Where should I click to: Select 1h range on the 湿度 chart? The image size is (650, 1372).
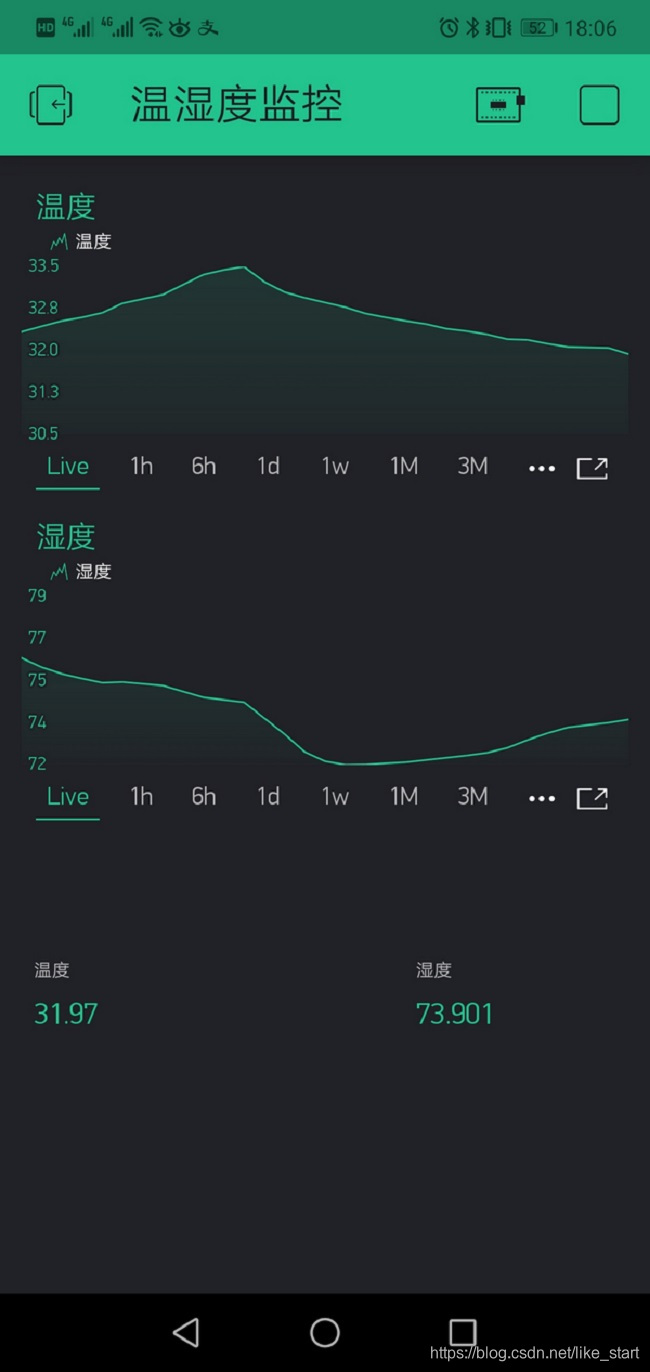(142, 797)
